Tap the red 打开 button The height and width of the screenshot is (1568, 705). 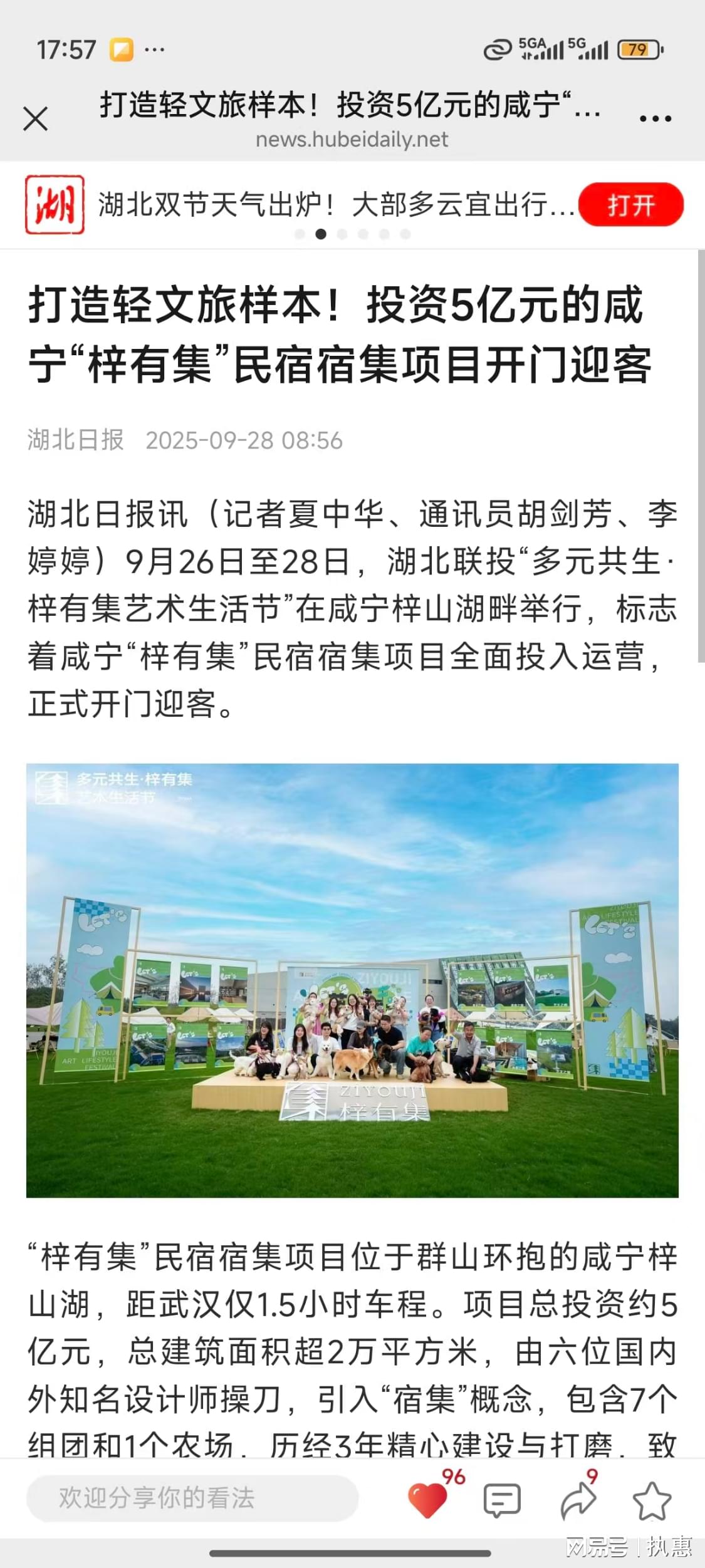coord(630,205)
